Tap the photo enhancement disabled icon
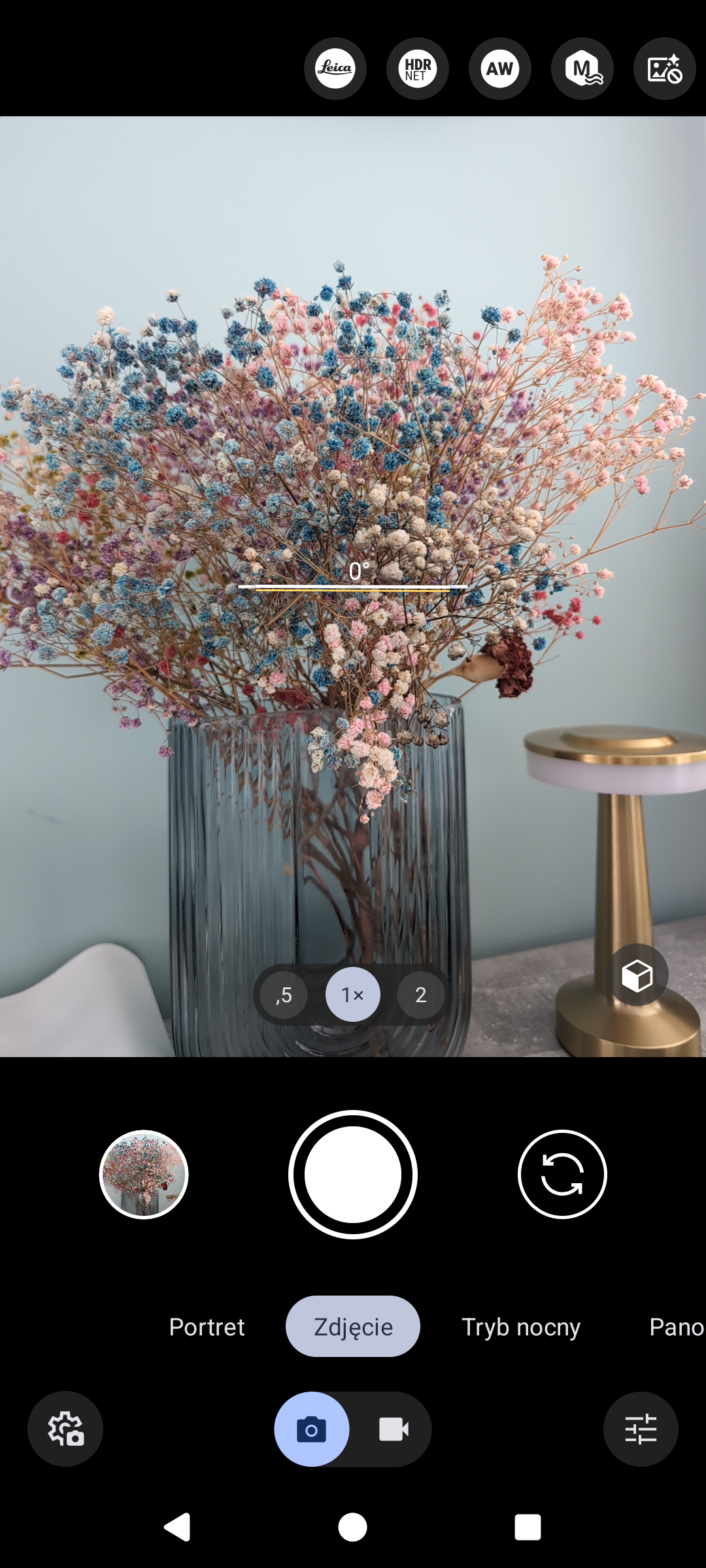The height and width of the screenshot is (1568, 706). [x=664, y=69]
